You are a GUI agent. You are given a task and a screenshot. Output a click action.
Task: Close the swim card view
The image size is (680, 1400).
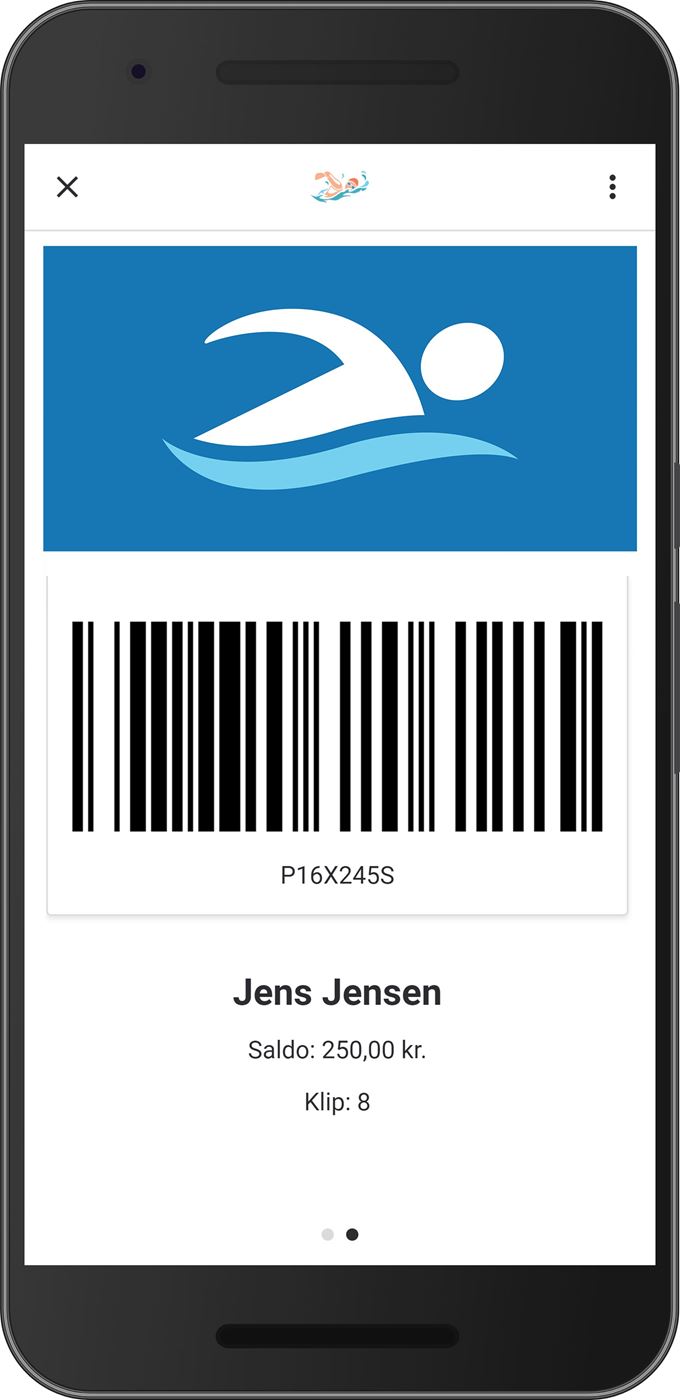pos(67,187)
